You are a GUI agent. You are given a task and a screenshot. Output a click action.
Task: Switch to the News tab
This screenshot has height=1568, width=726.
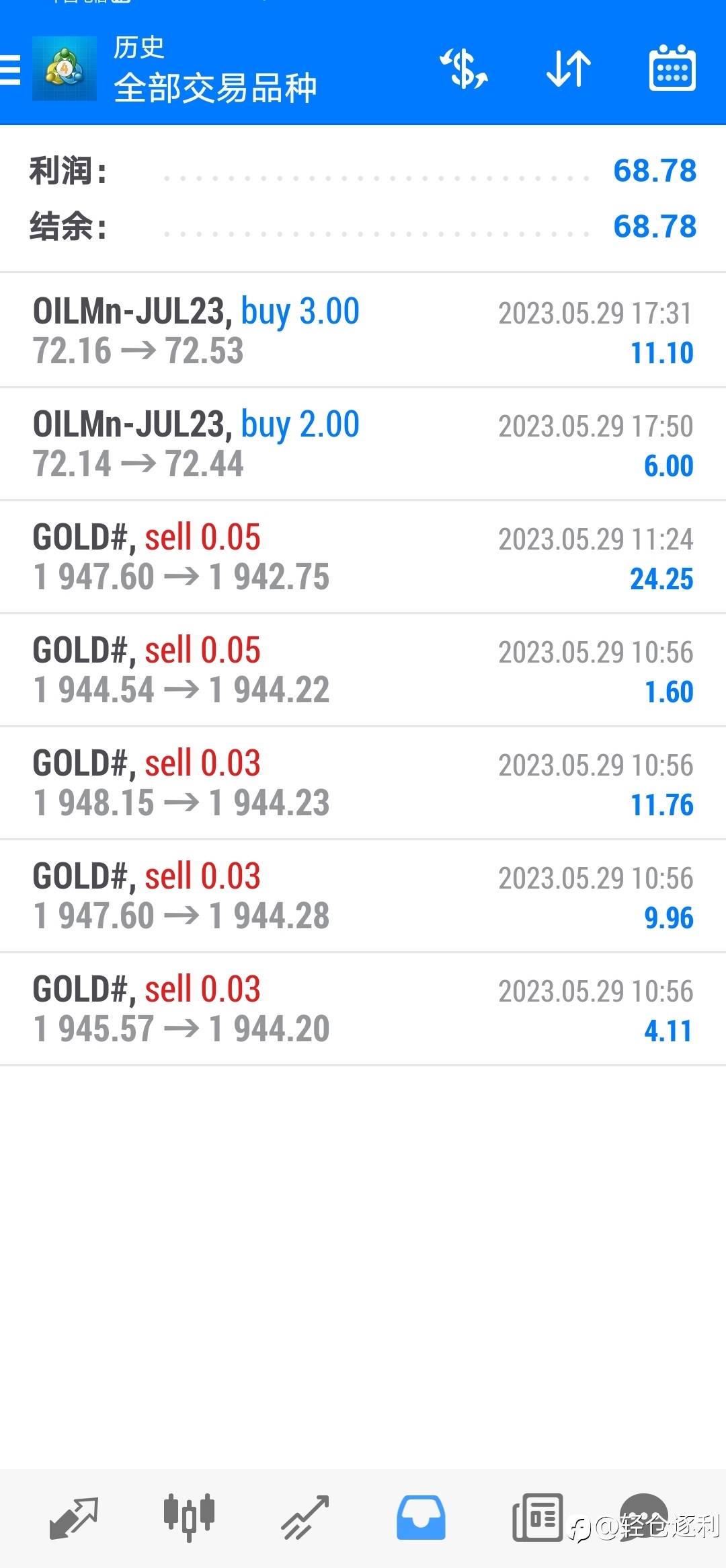pyautogui.click(x=537, y=1518)
